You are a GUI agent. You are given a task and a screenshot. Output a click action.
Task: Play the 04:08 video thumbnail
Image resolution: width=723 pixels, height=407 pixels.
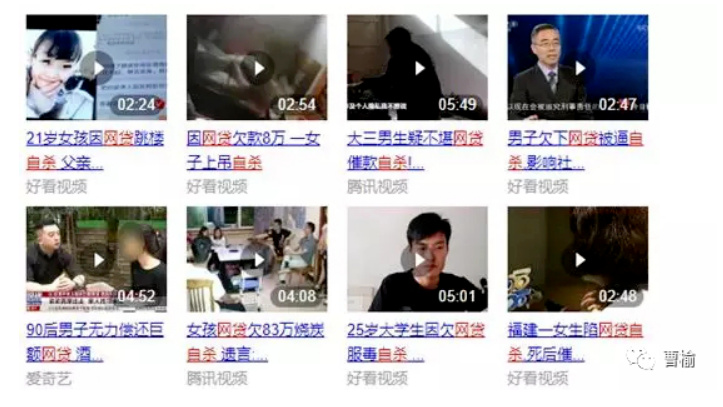click(258, 259)
